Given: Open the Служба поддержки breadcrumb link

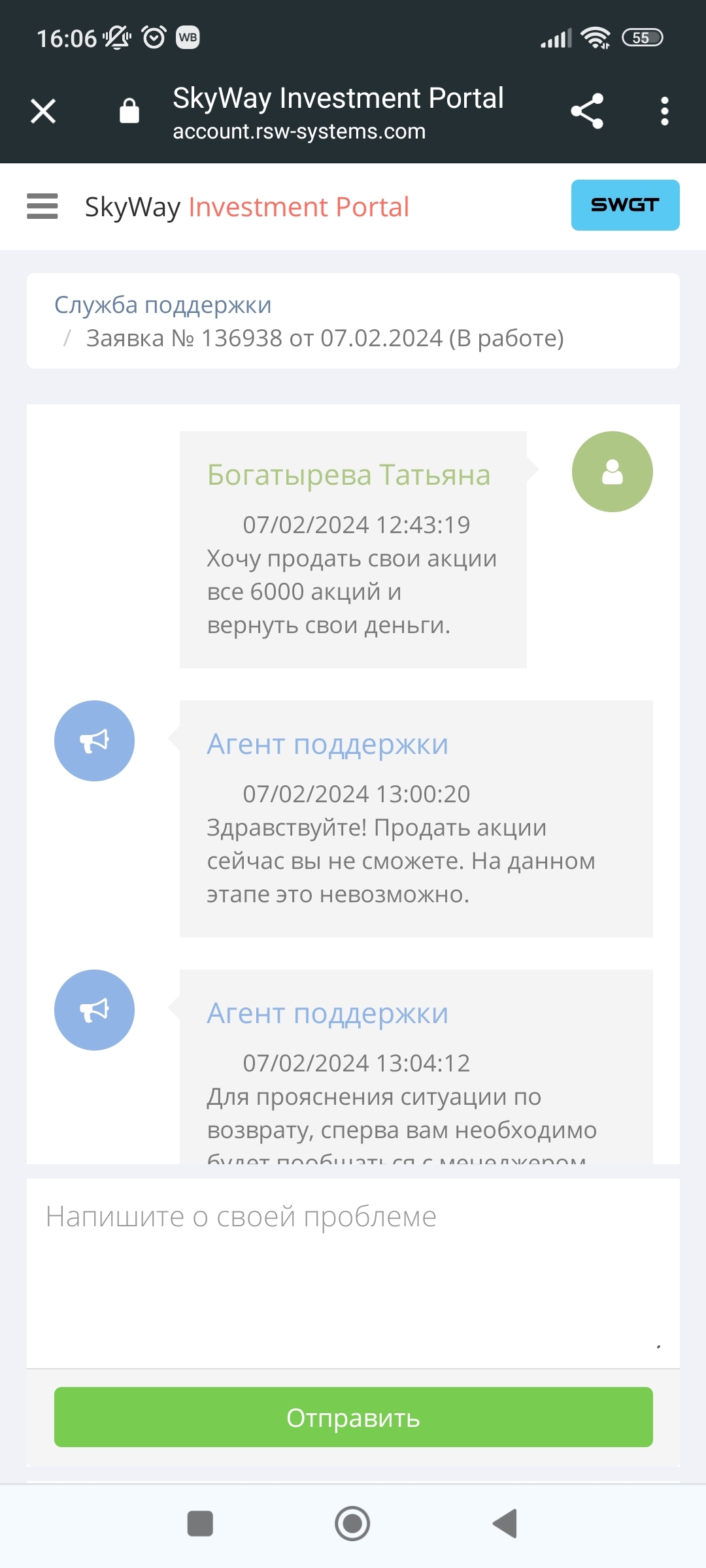Looking at the screenshot, I should (x=162, y=305).
